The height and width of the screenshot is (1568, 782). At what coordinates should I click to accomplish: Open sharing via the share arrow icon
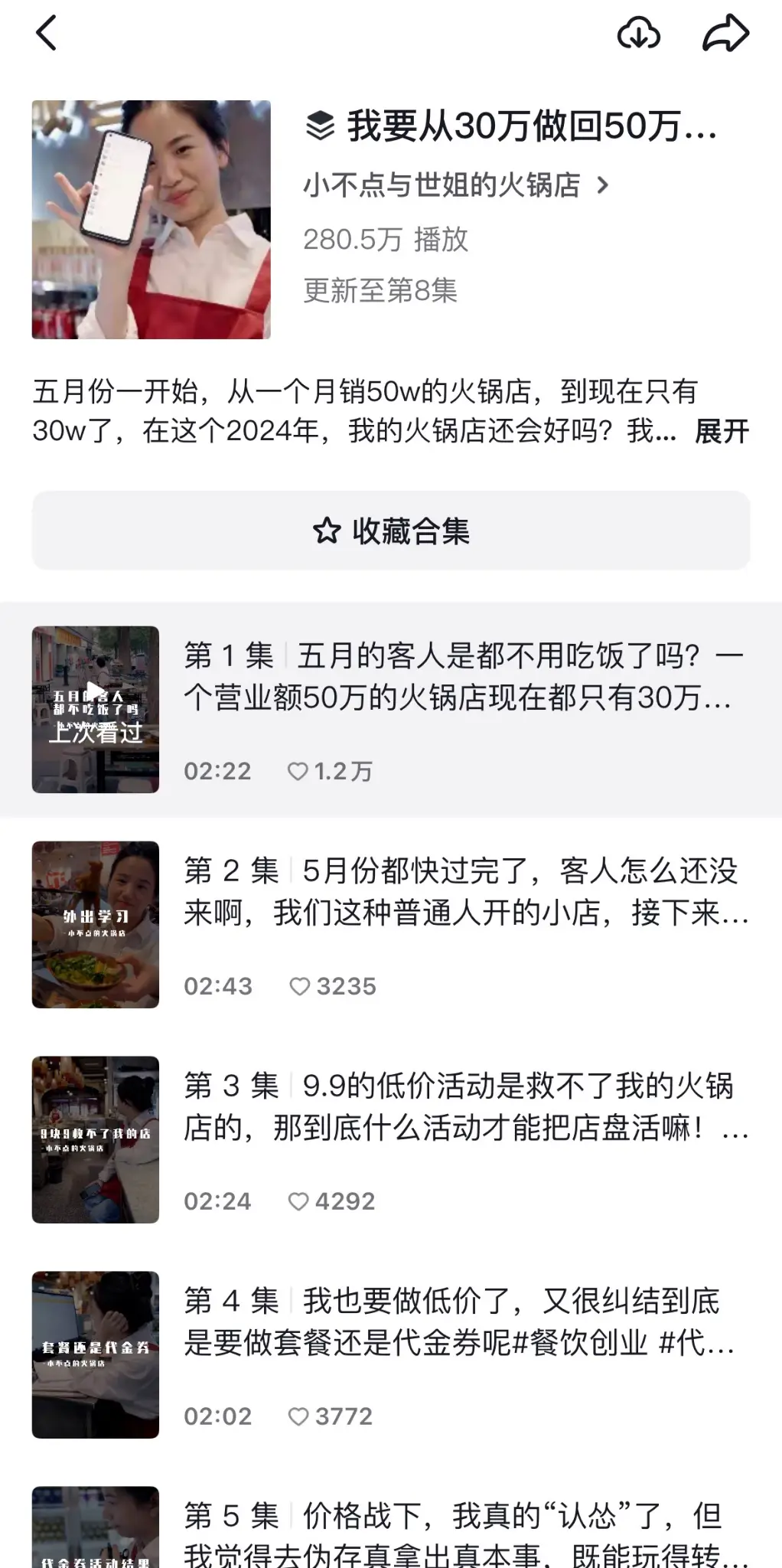(x=725, y=34)
